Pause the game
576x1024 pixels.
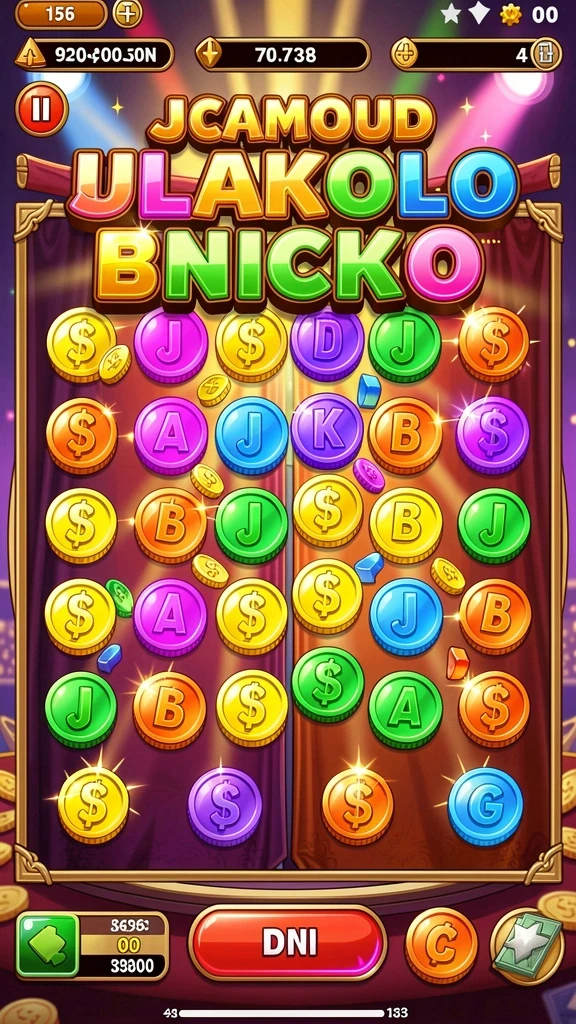tap(41, 109)
